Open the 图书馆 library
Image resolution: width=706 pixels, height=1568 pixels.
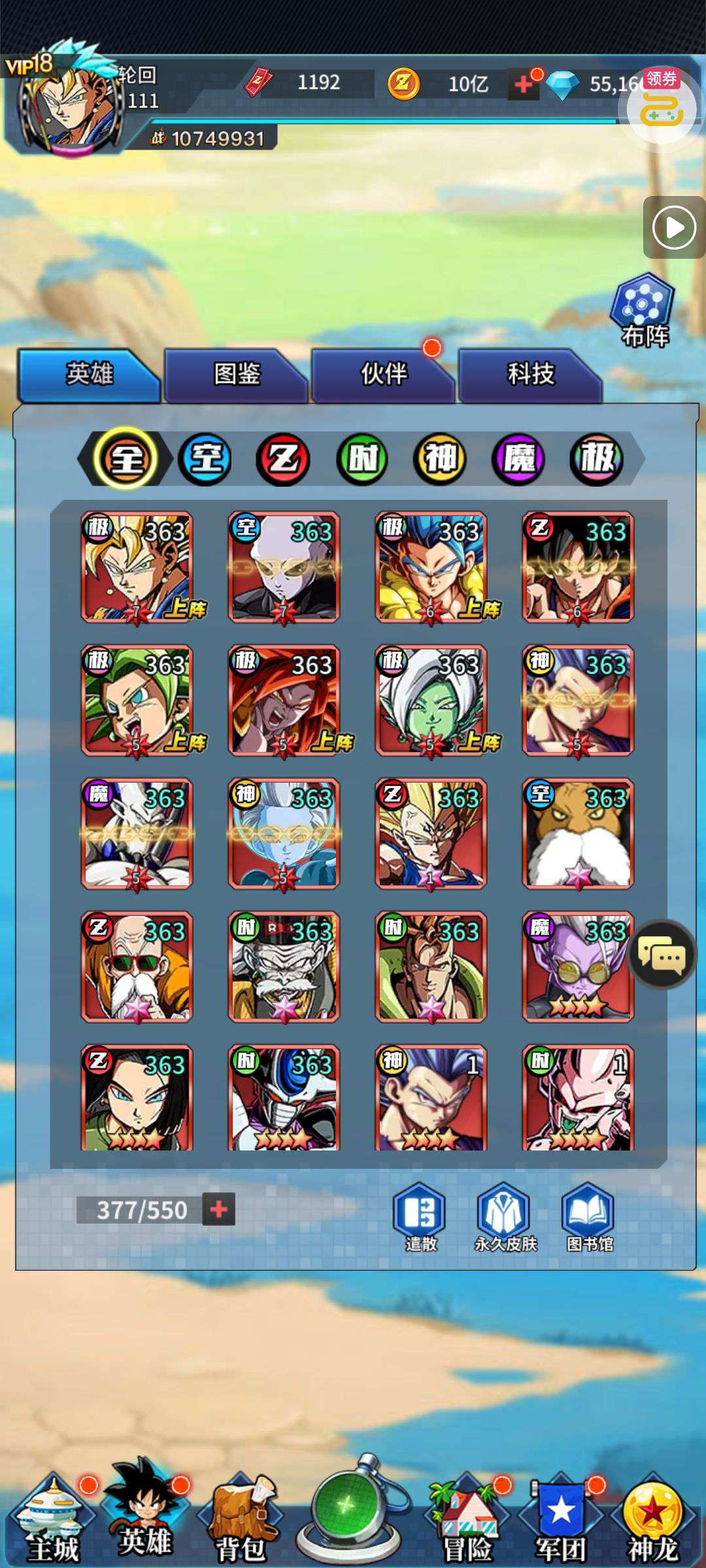(x=589, y=1218)
